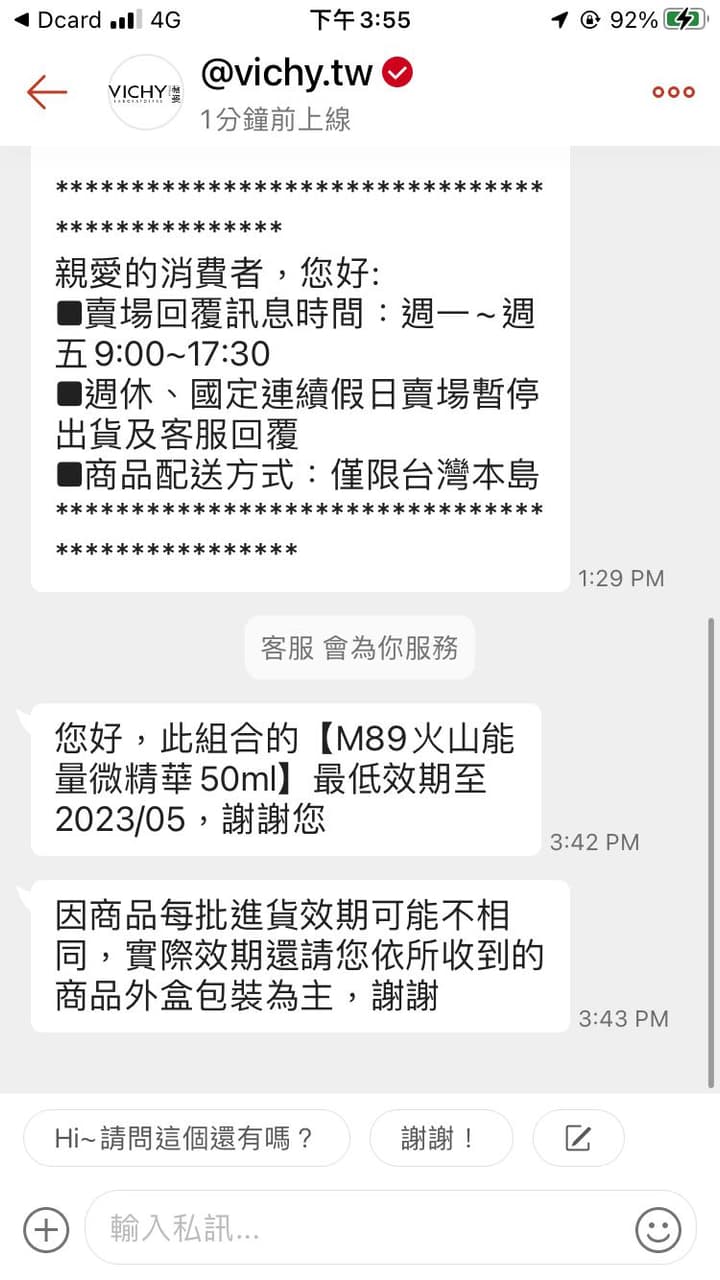Tap the 客服 會為你服務 notice
Screen dimensions: 720x1280
(359, 647)
